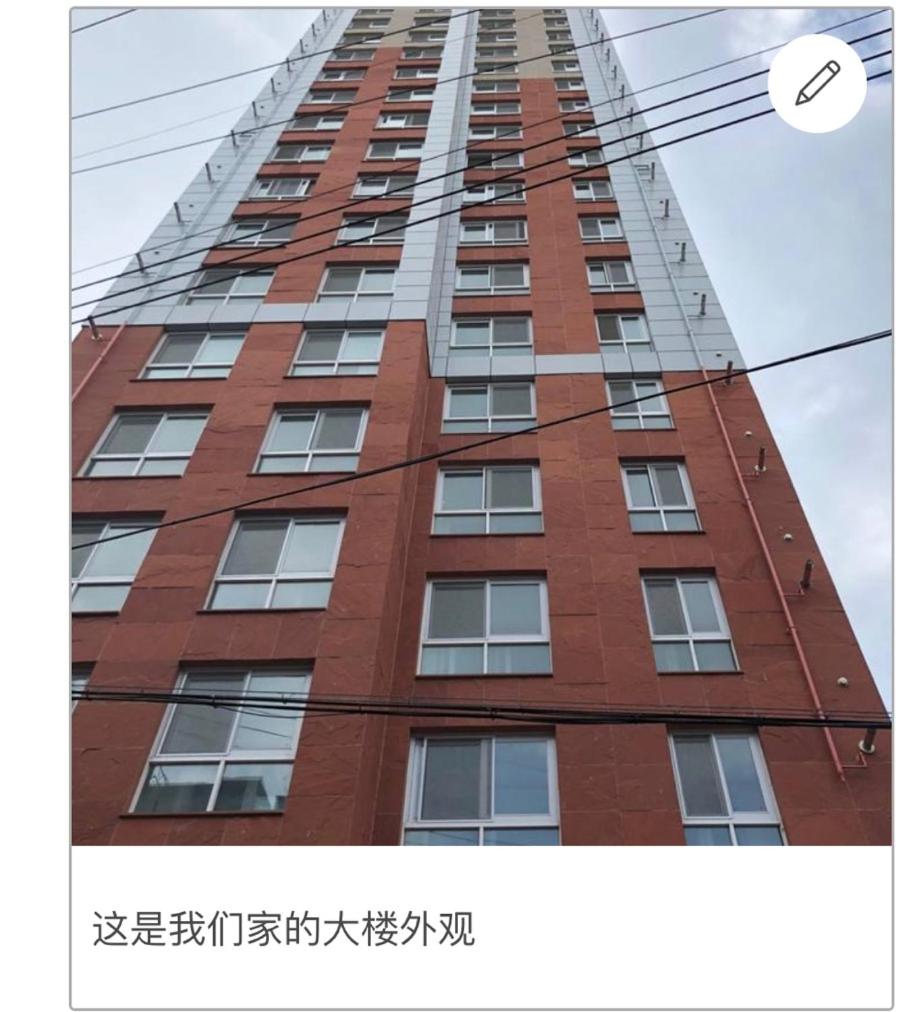Tap the pencil edit icon on photo

pos(817,84)
